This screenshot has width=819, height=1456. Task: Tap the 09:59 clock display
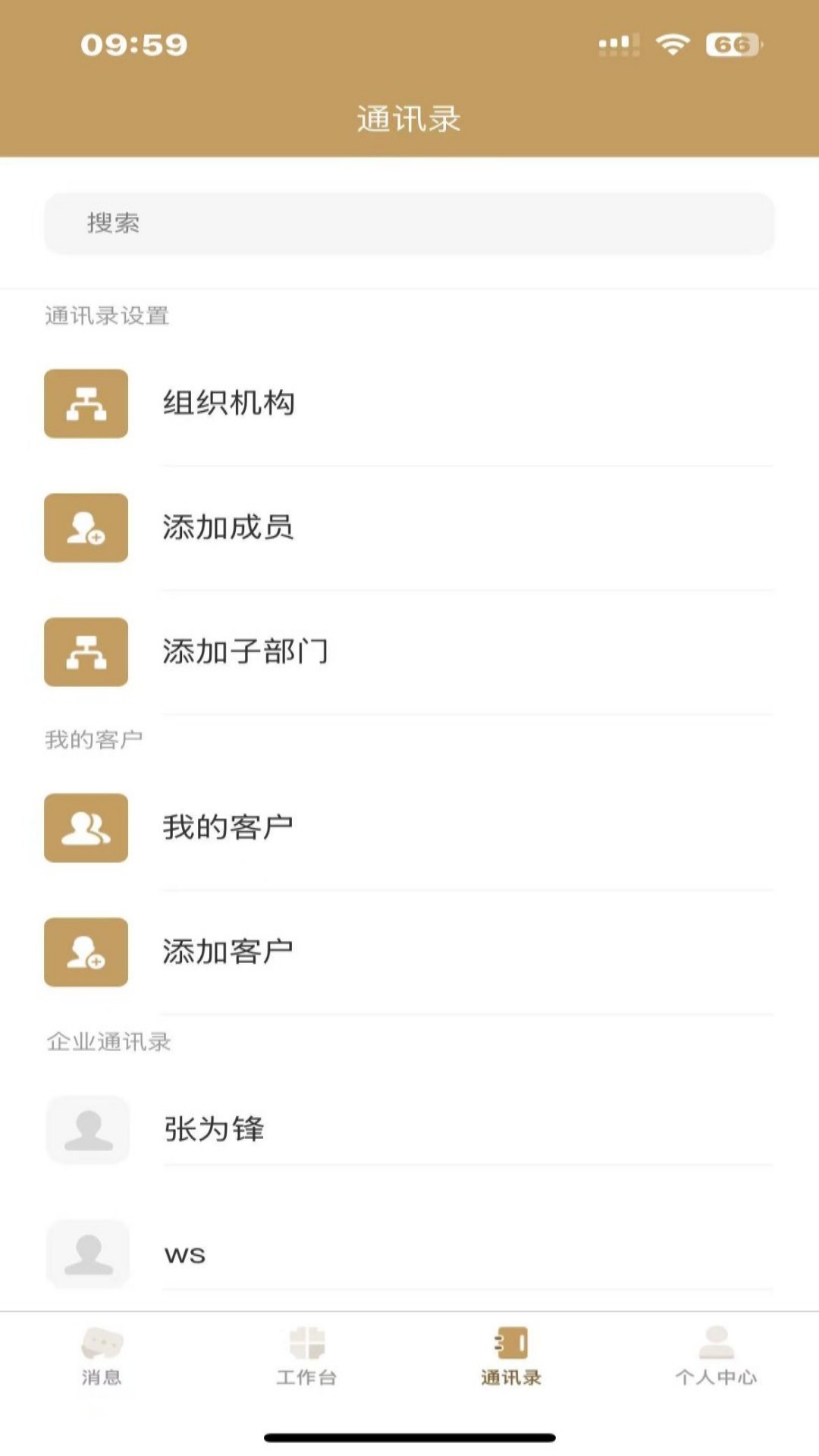tap(133, 44)
